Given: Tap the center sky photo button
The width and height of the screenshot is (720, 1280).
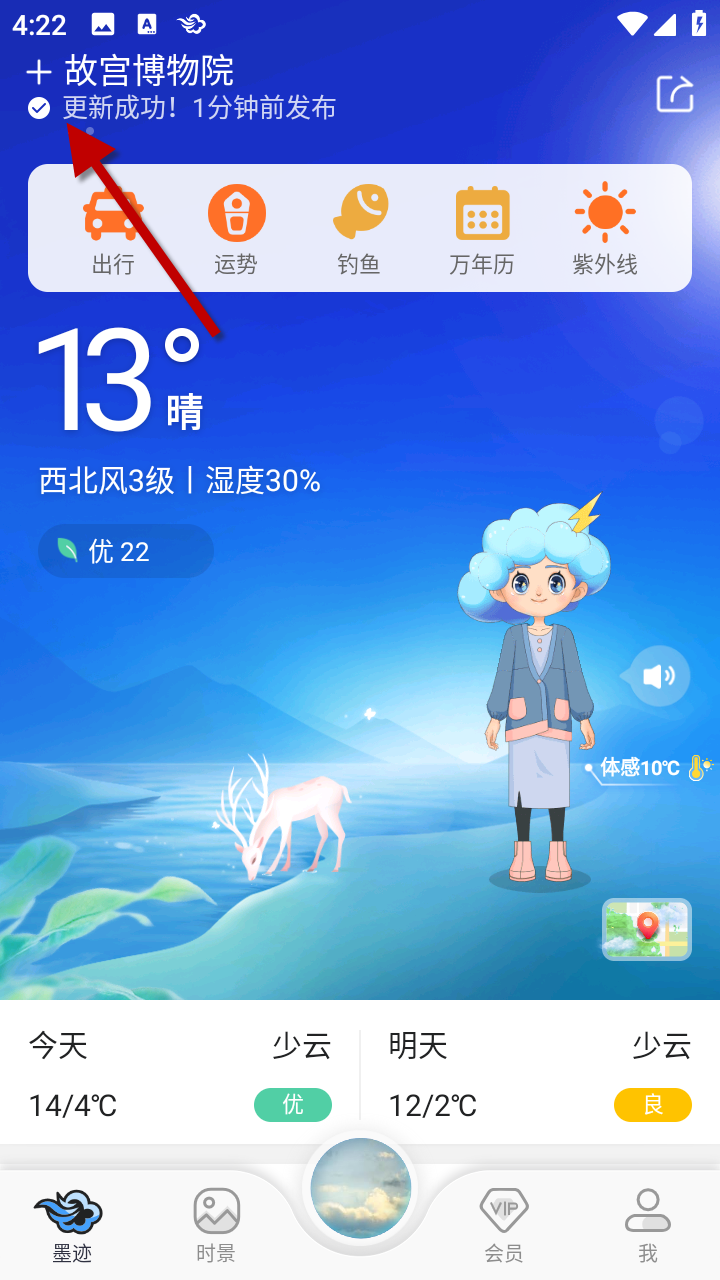Looking at the screenshot, I should 360,1190.
